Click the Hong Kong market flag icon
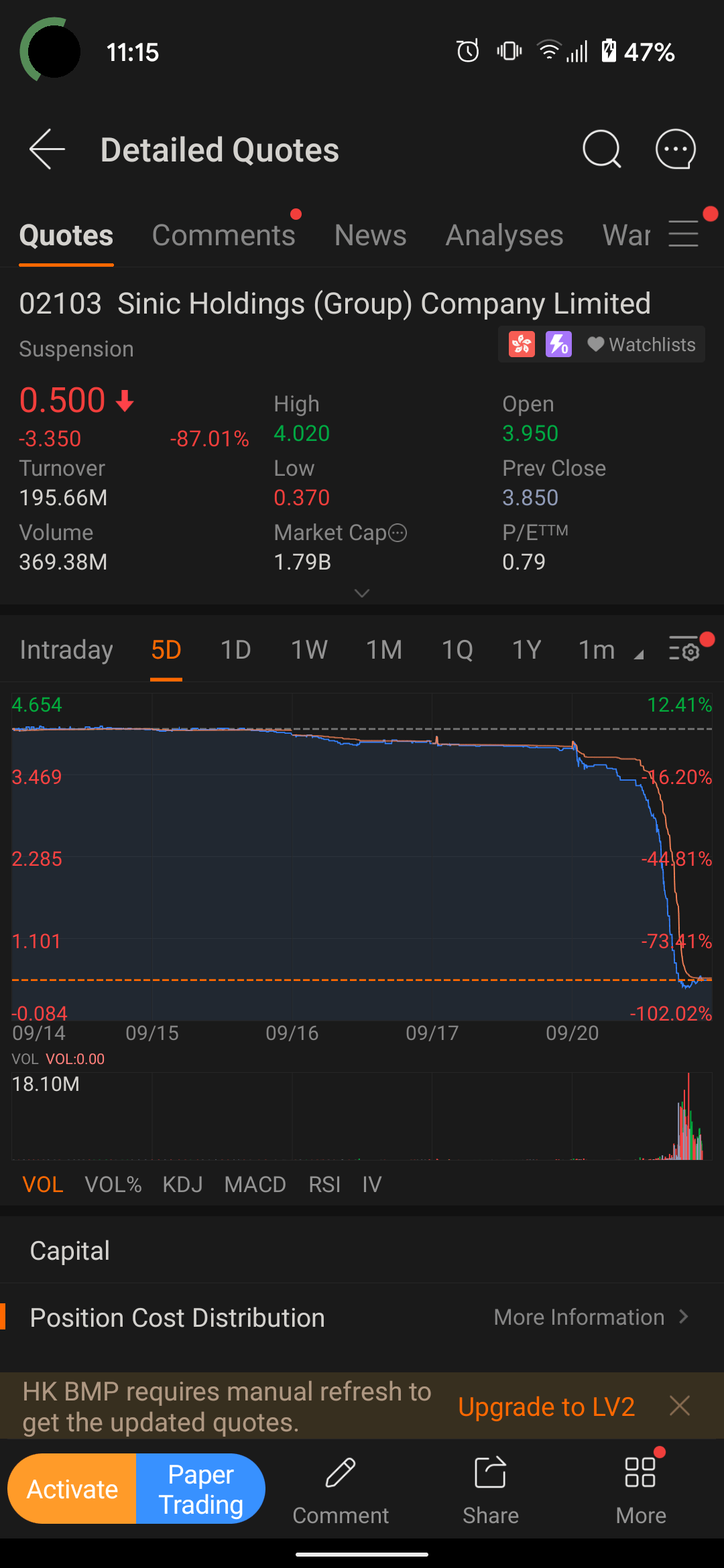This screenshot has width=724, height=1568. [x=521, y=344]
